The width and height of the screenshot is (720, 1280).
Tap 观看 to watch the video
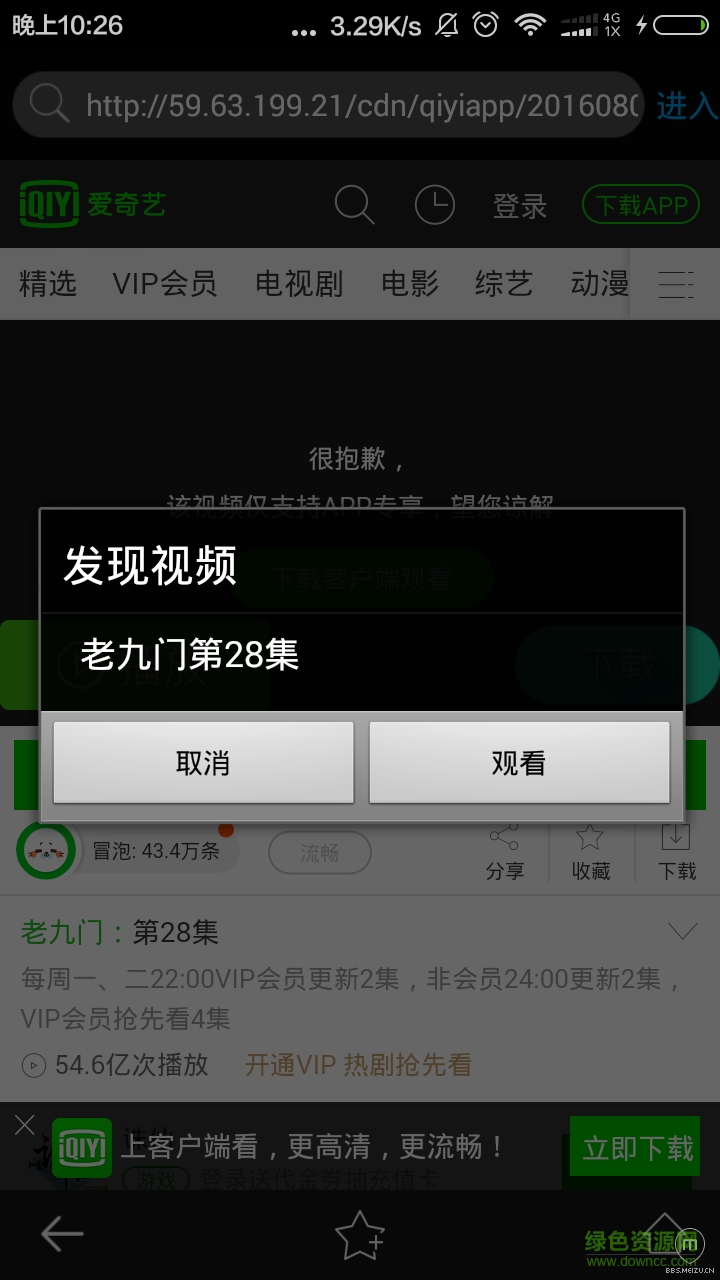pos(519,763)
